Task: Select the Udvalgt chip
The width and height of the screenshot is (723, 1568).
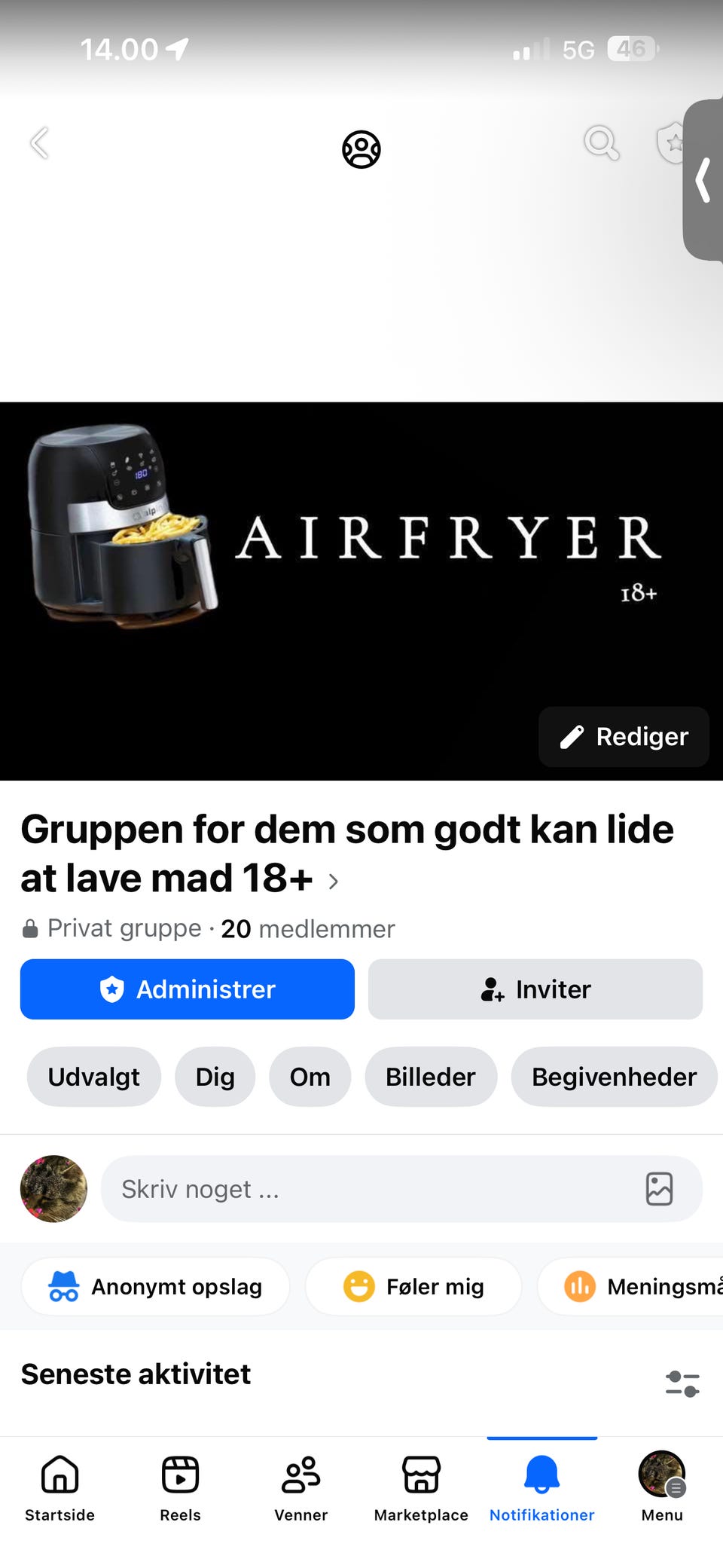Action: 94,1077
